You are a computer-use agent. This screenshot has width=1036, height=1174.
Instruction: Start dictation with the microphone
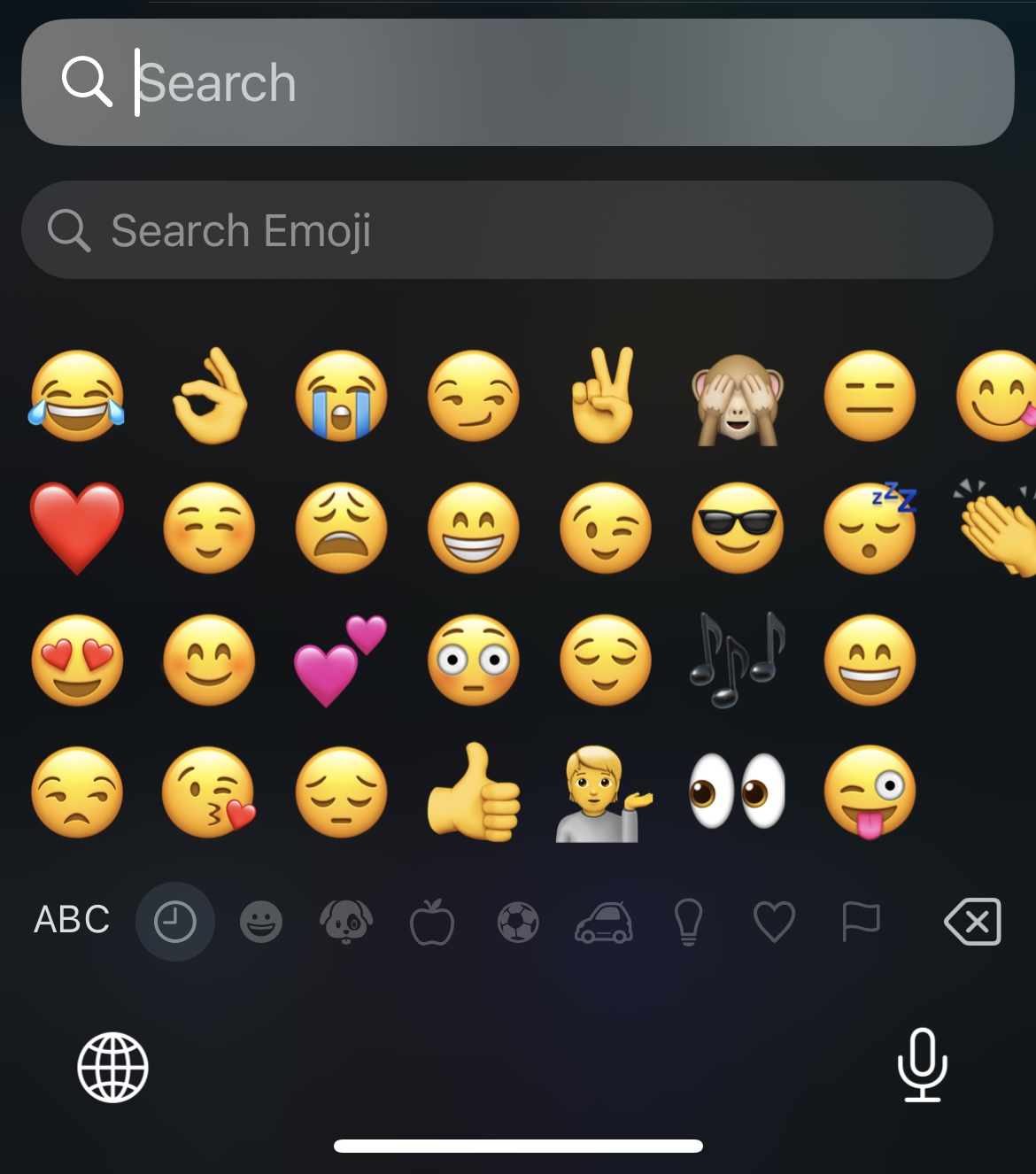(922, 1065)
